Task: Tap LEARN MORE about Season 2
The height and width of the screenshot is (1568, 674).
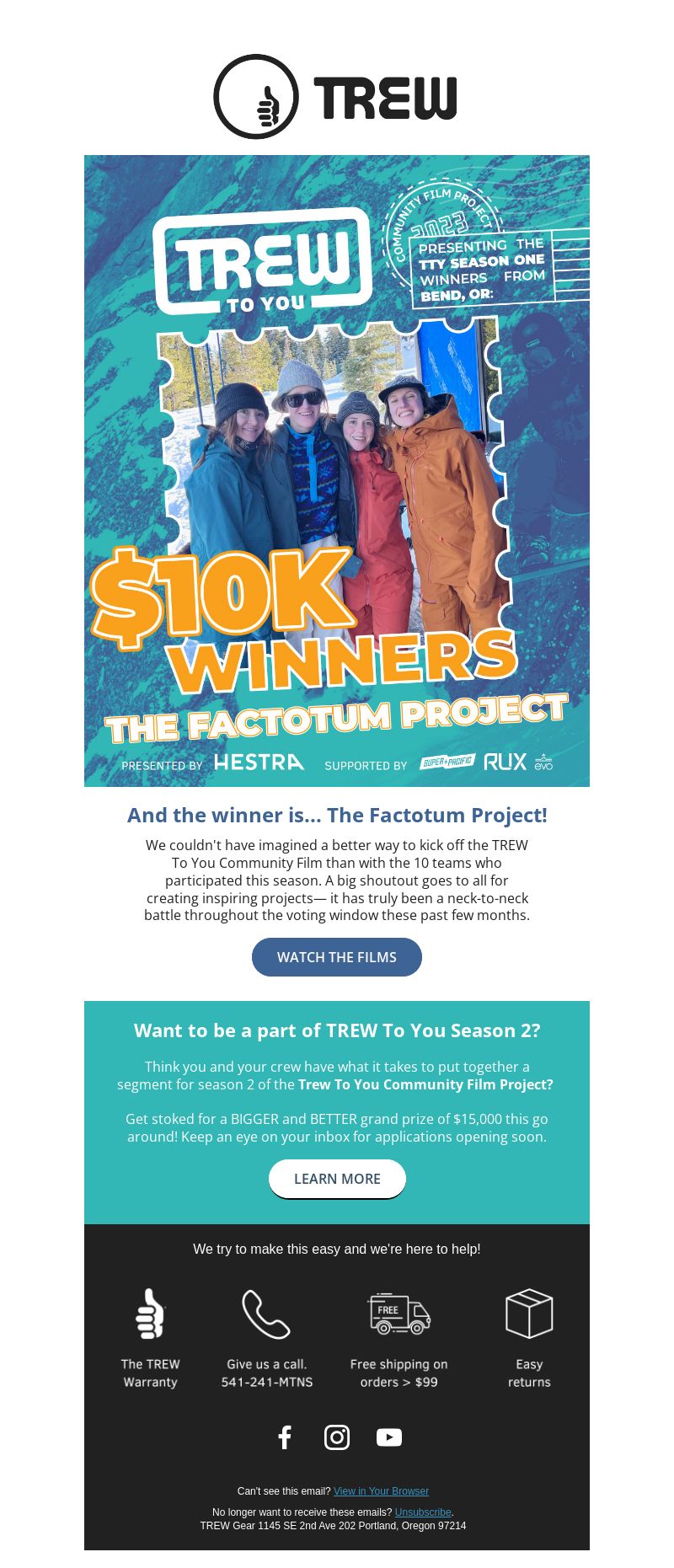Action: pyautogui.click(x=337, y=1179)
